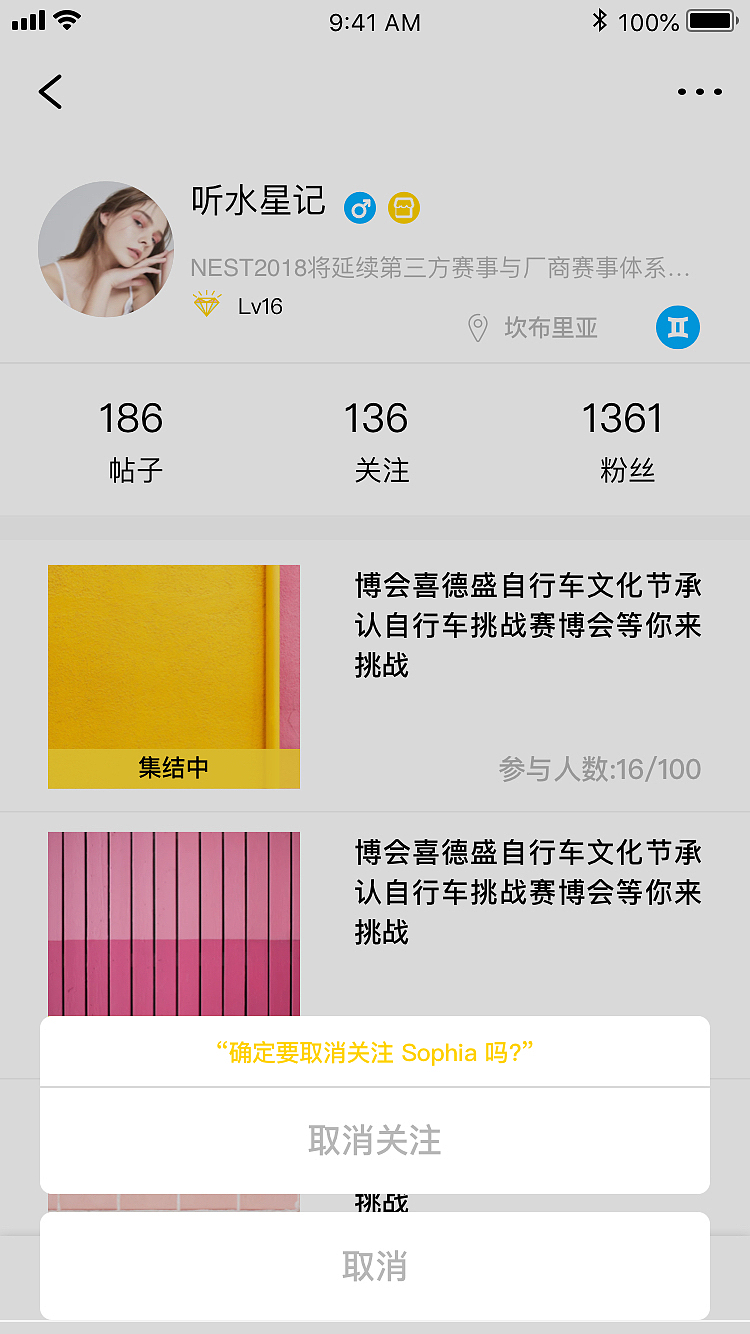View the 136 关注 following list
Image resolution: width=750 pixels, height=1334 pixels.
tap(375, 438)
